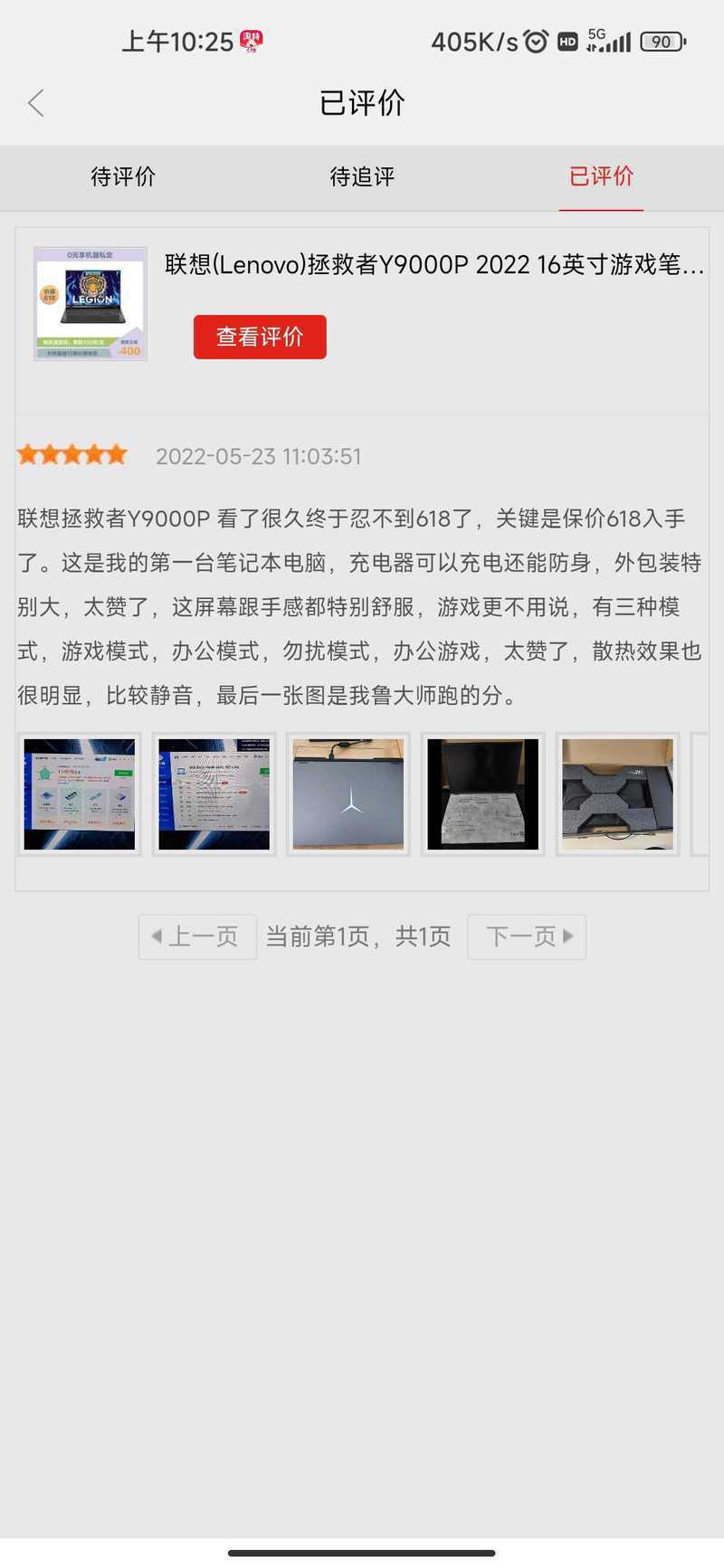Image resolution: width=724 pixels, height=1568 pixels.
Task: View the fourth review photo of open laptop
Action: point(483,794)
